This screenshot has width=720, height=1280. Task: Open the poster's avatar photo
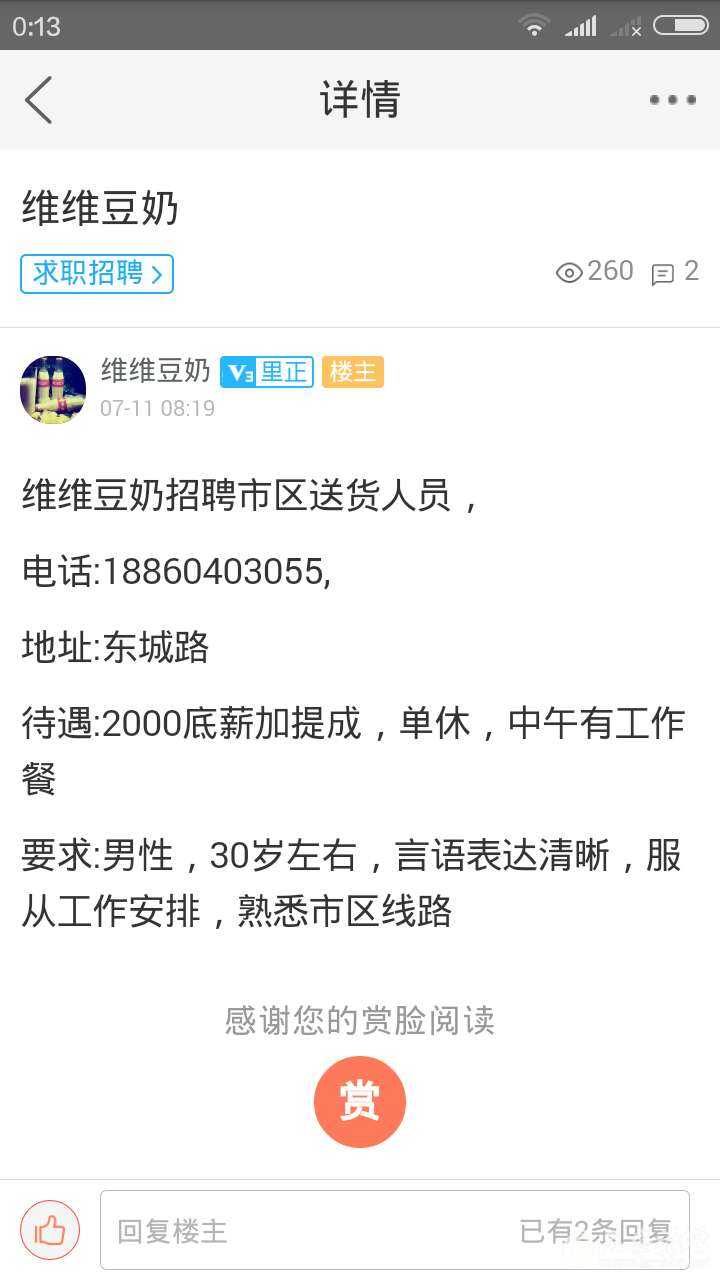pos(52,389)
